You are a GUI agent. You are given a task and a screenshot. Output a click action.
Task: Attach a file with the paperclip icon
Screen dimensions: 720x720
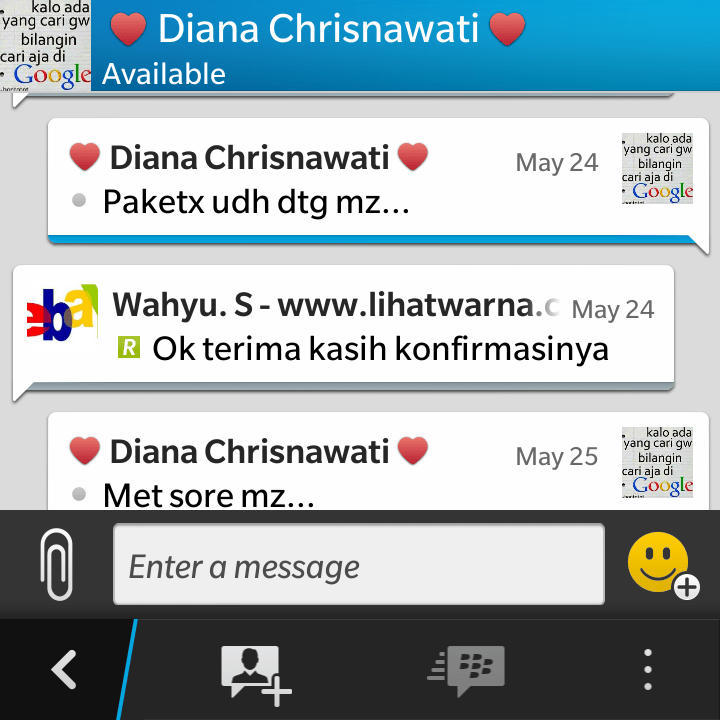point(57,564)
